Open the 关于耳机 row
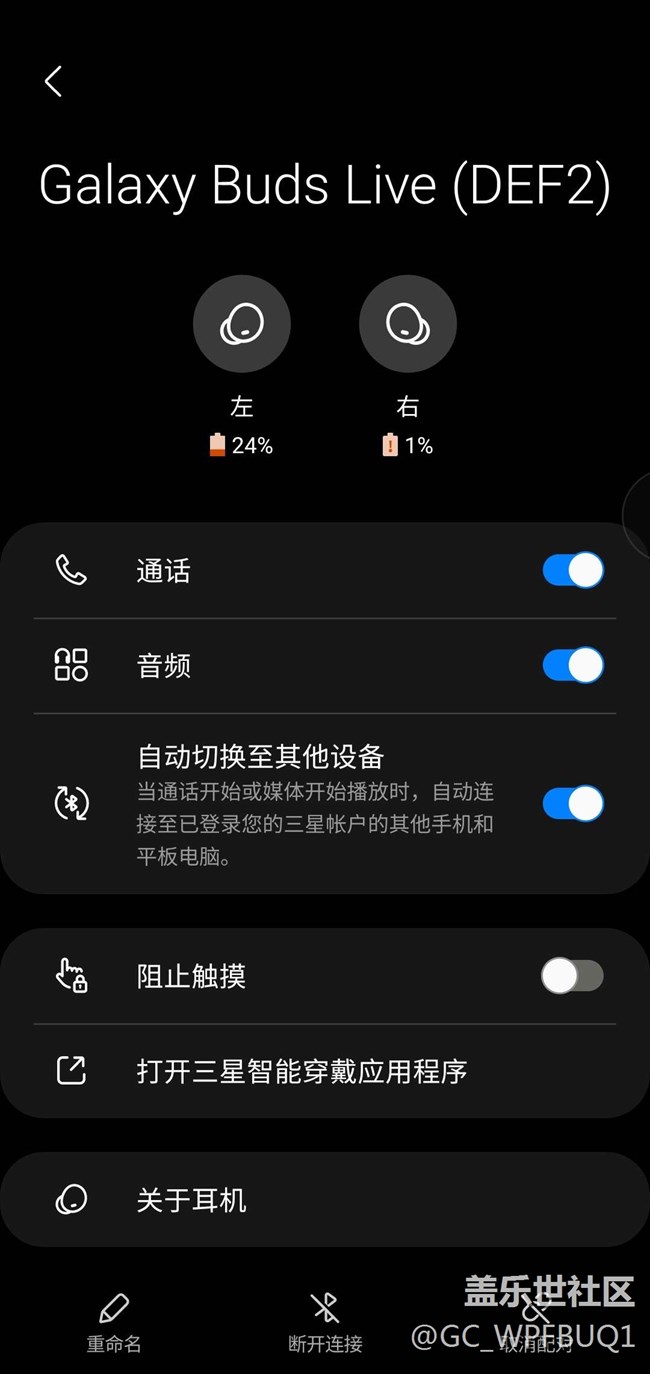 (325, 1199)
